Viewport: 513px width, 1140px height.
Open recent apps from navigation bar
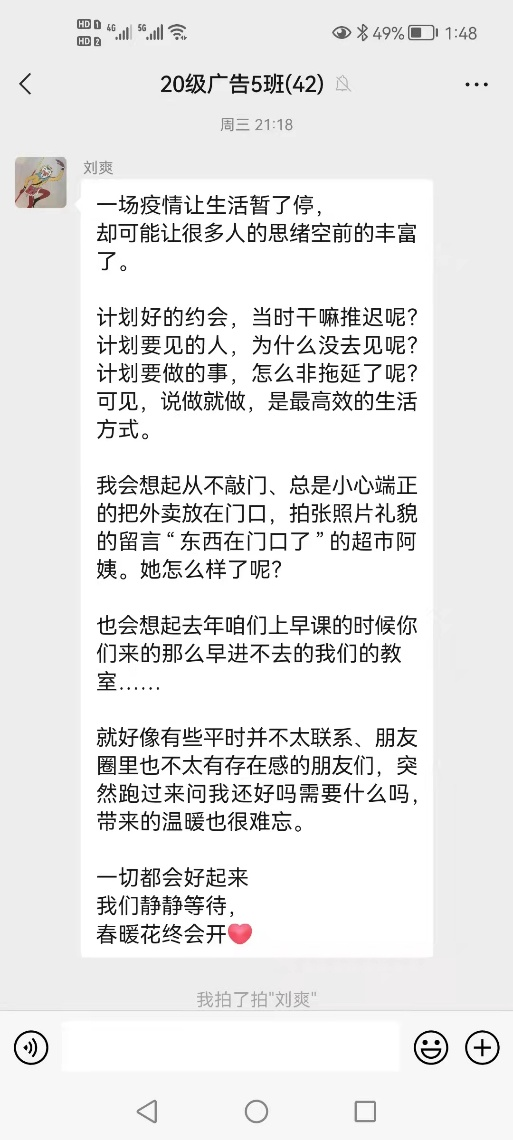tap(365, 1111)
